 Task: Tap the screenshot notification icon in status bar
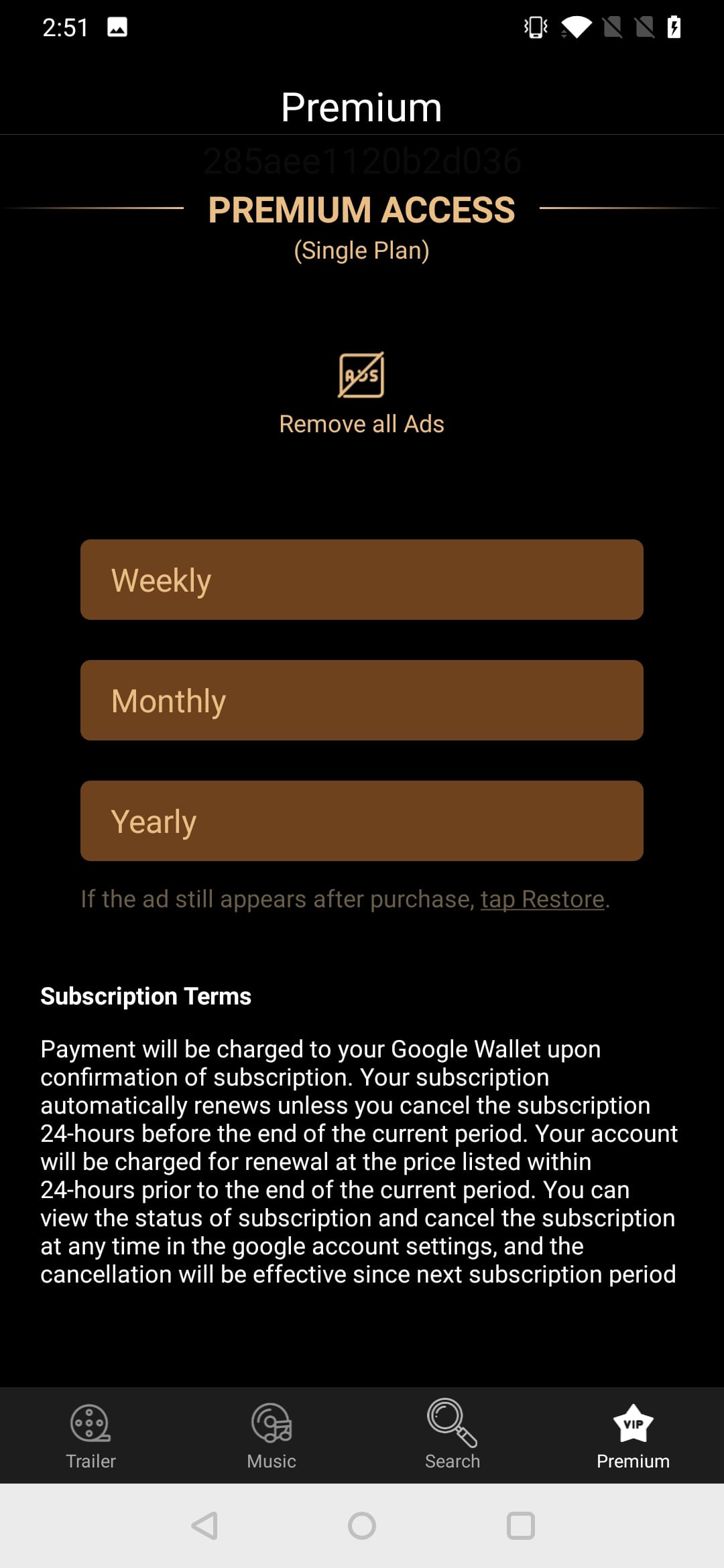(117, 27)
